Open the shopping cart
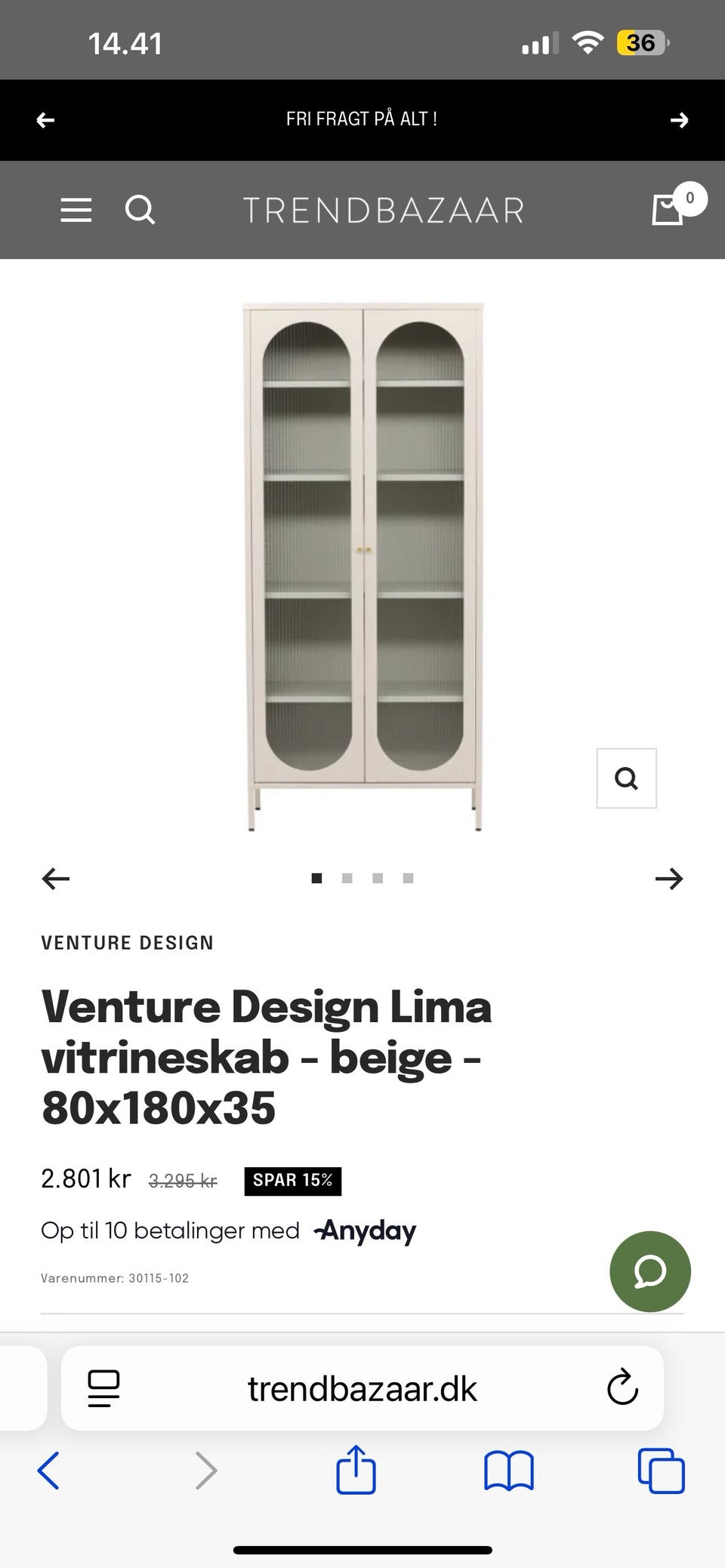This screenshot has width=725, height=1568. click(x=668, y=210)
